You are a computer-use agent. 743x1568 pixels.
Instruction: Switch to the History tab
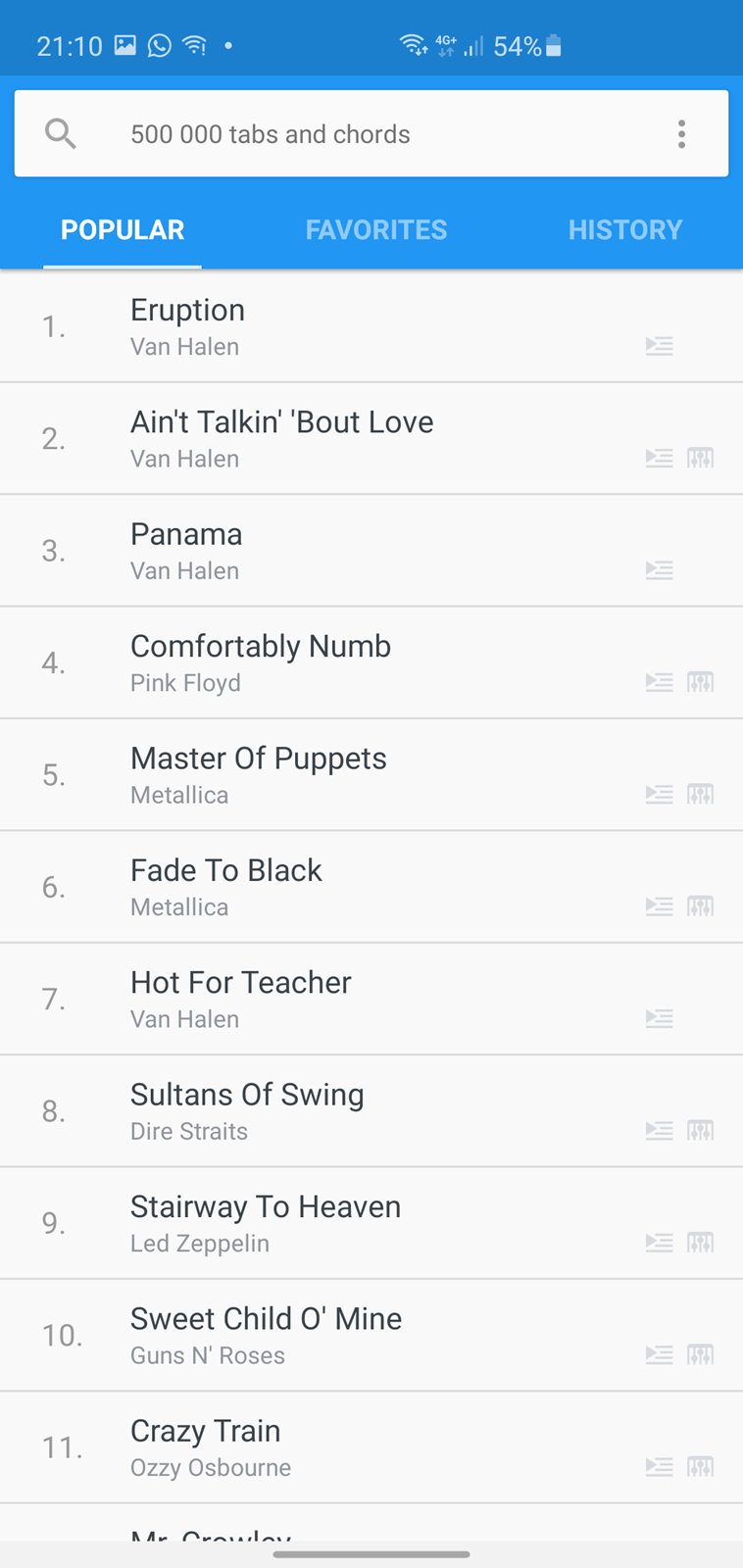pos(624,229)
